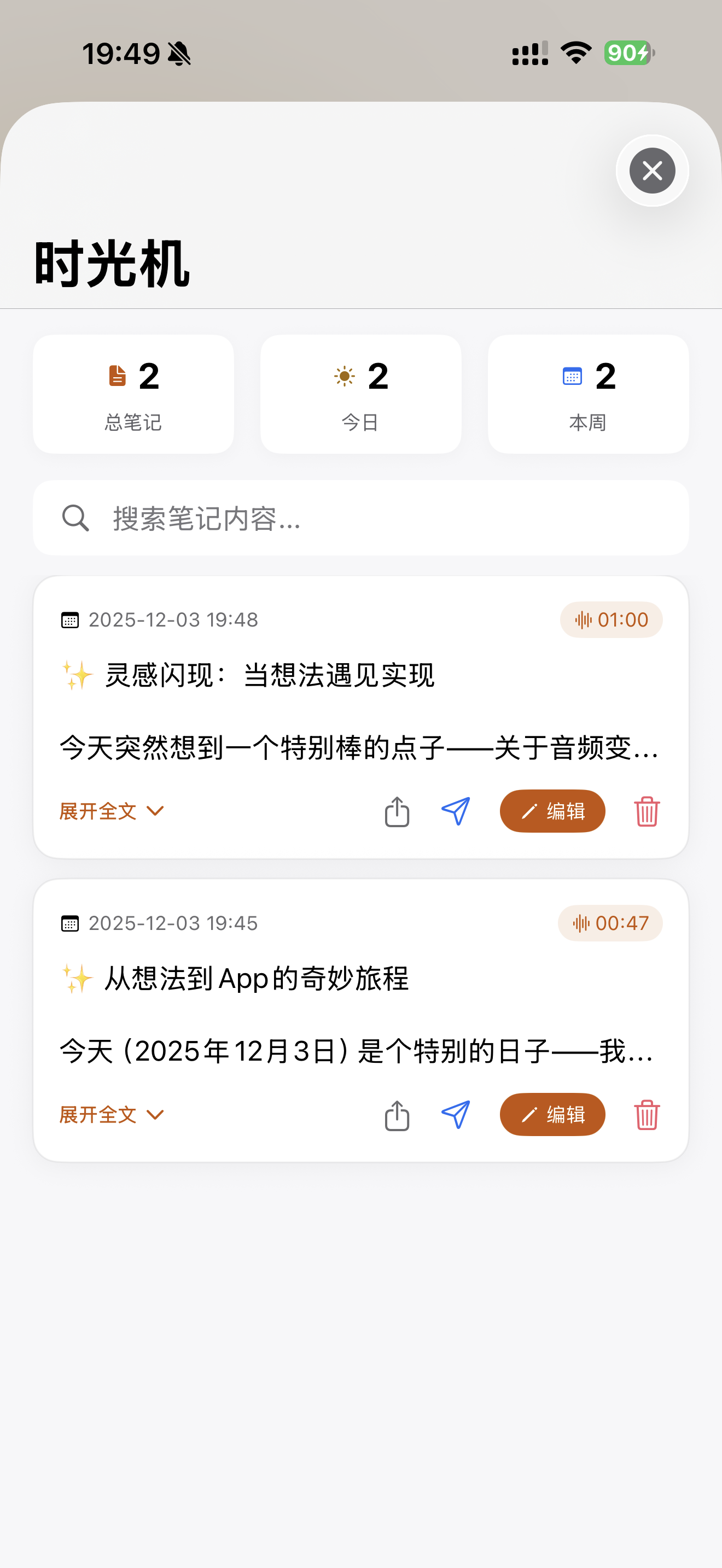Send the 从想法到App的奇妙旅程 note with paper plane
This screenshot has width=722, height=1568.
456,1115
